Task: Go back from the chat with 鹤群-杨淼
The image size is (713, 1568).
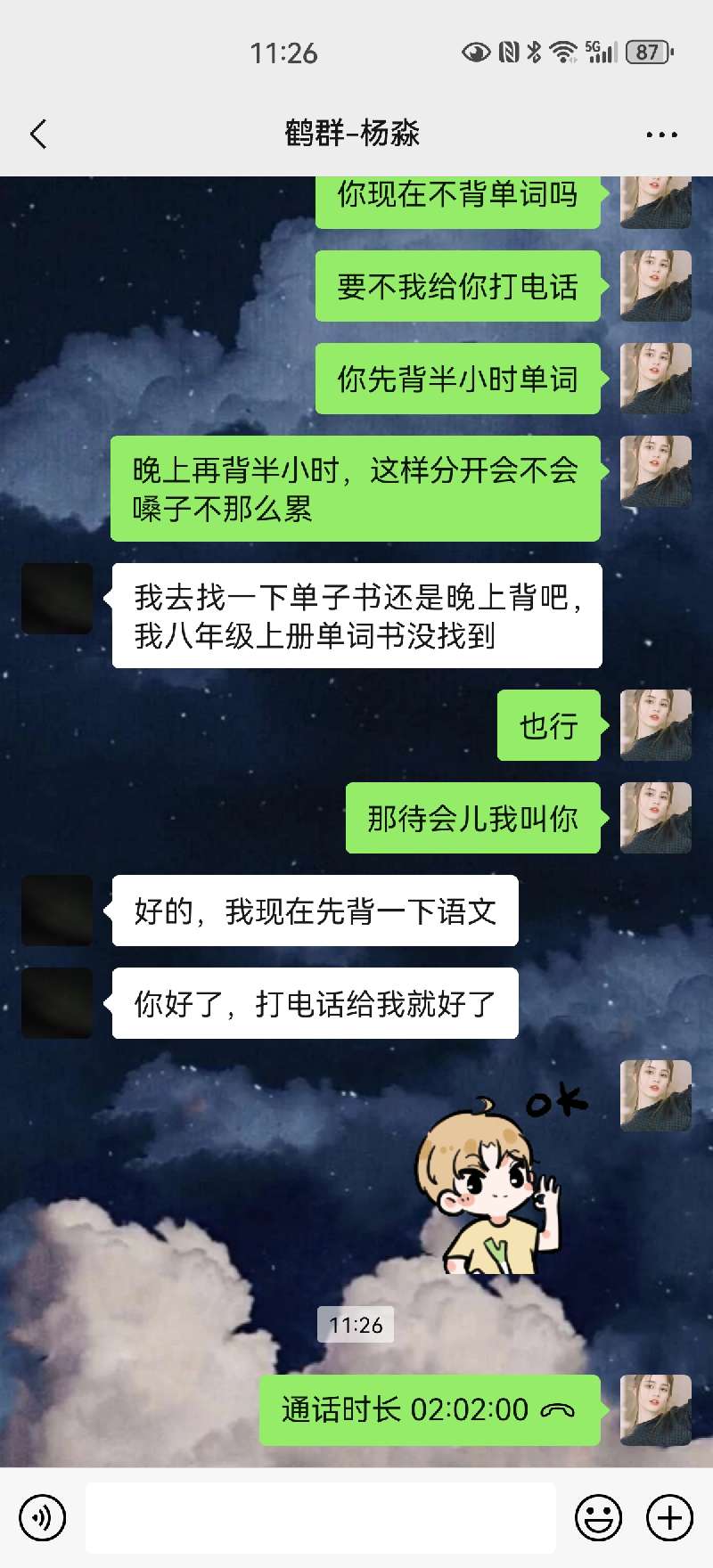Action: coord(37,135)
